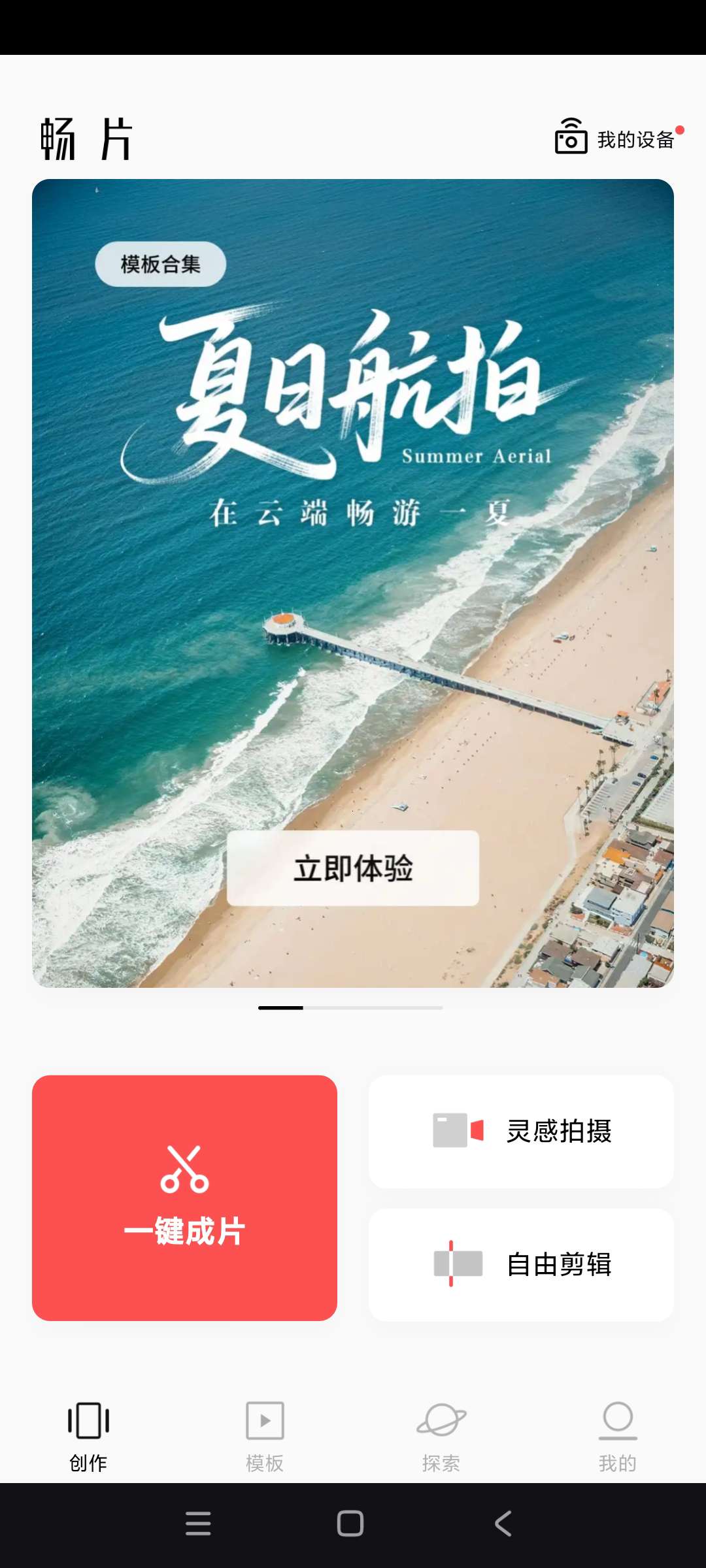Tap the 模板合集 badge on the banner
This screenshot has width=706, height=1568.
click(160, 263)
